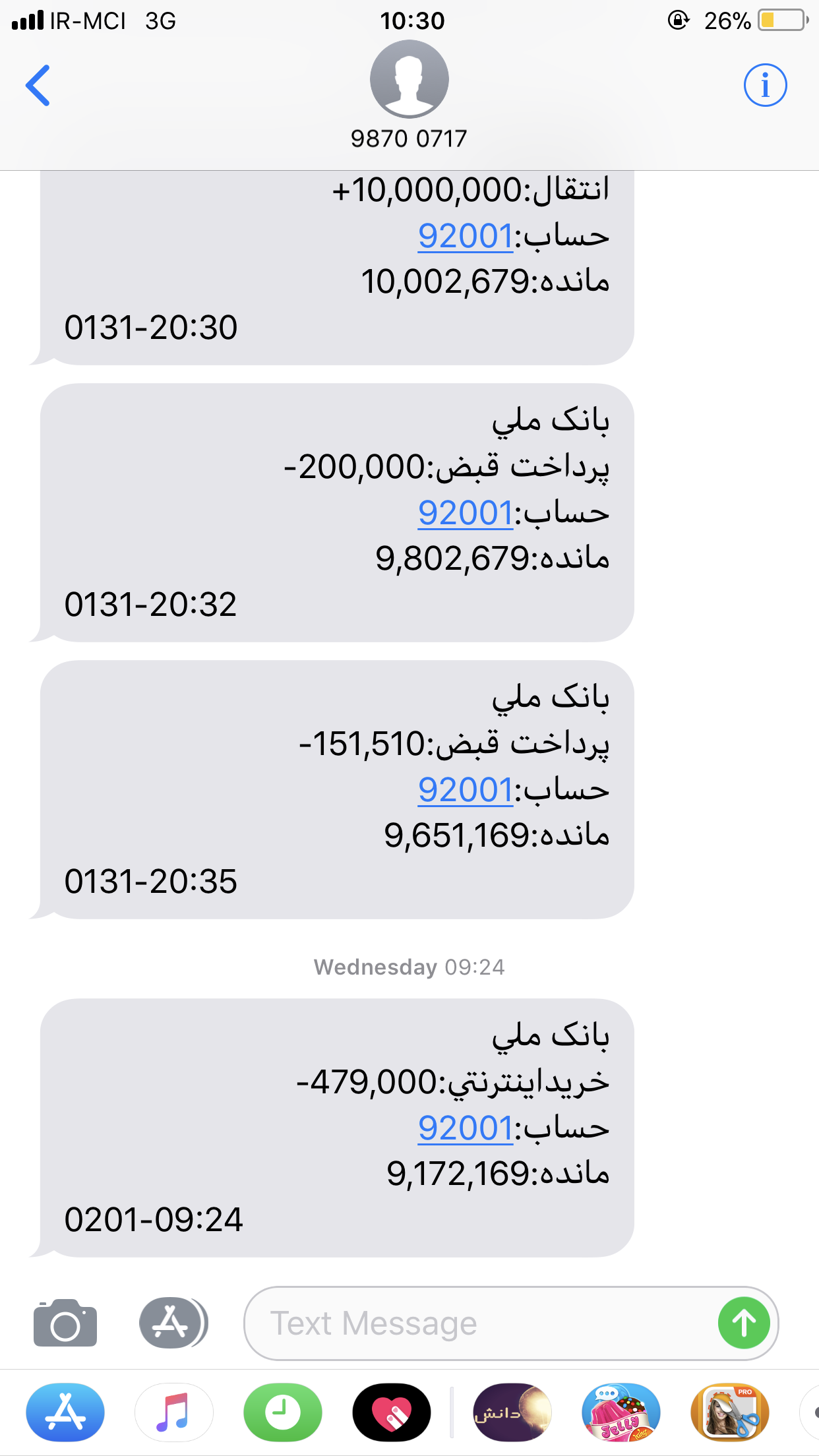Tap account link 92001 in 0131-20:35 message
819x1456 pixels.
466,790
